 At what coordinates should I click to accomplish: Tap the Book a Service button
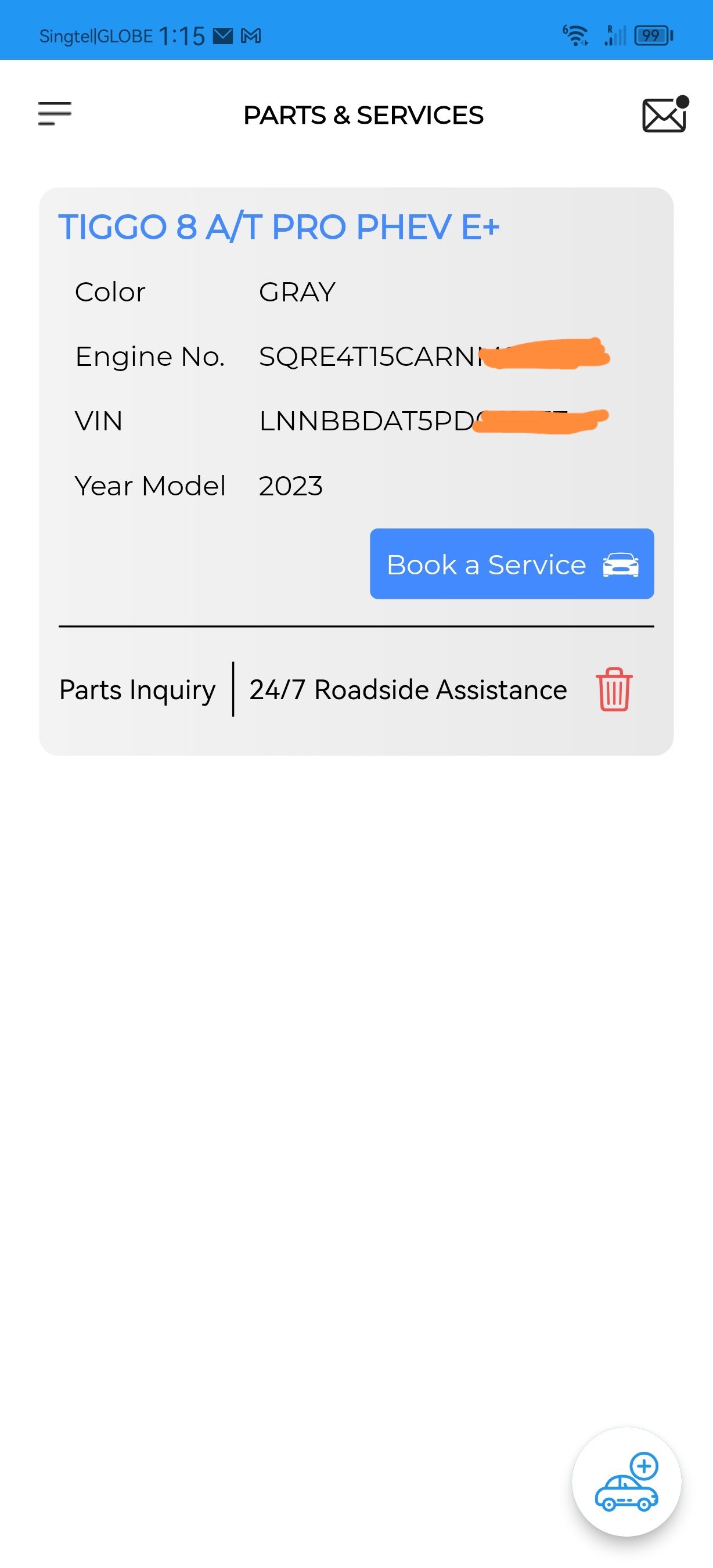coord(512,564)
